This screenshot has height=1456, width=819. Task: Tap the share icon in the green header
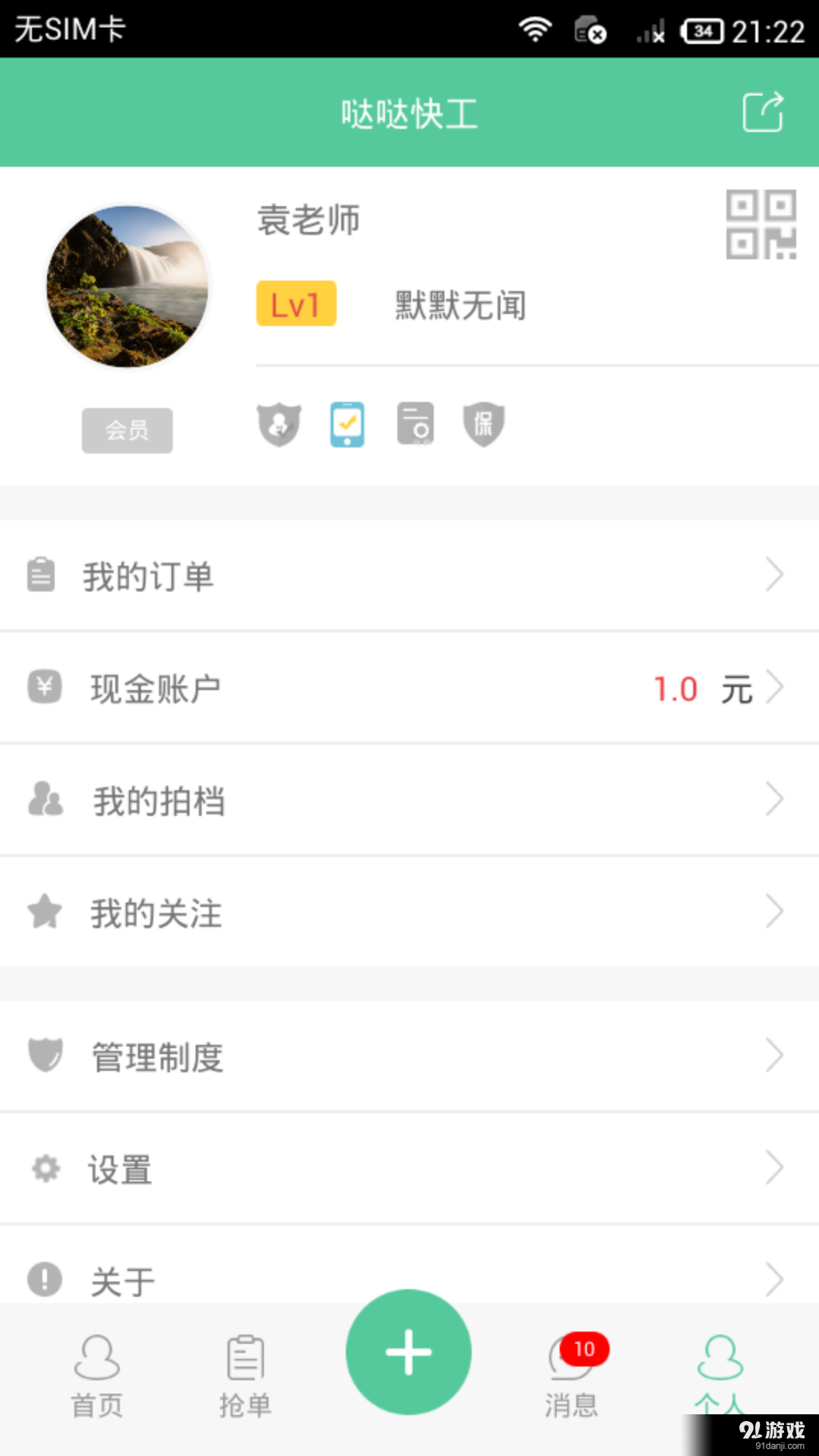pos(763,111)
